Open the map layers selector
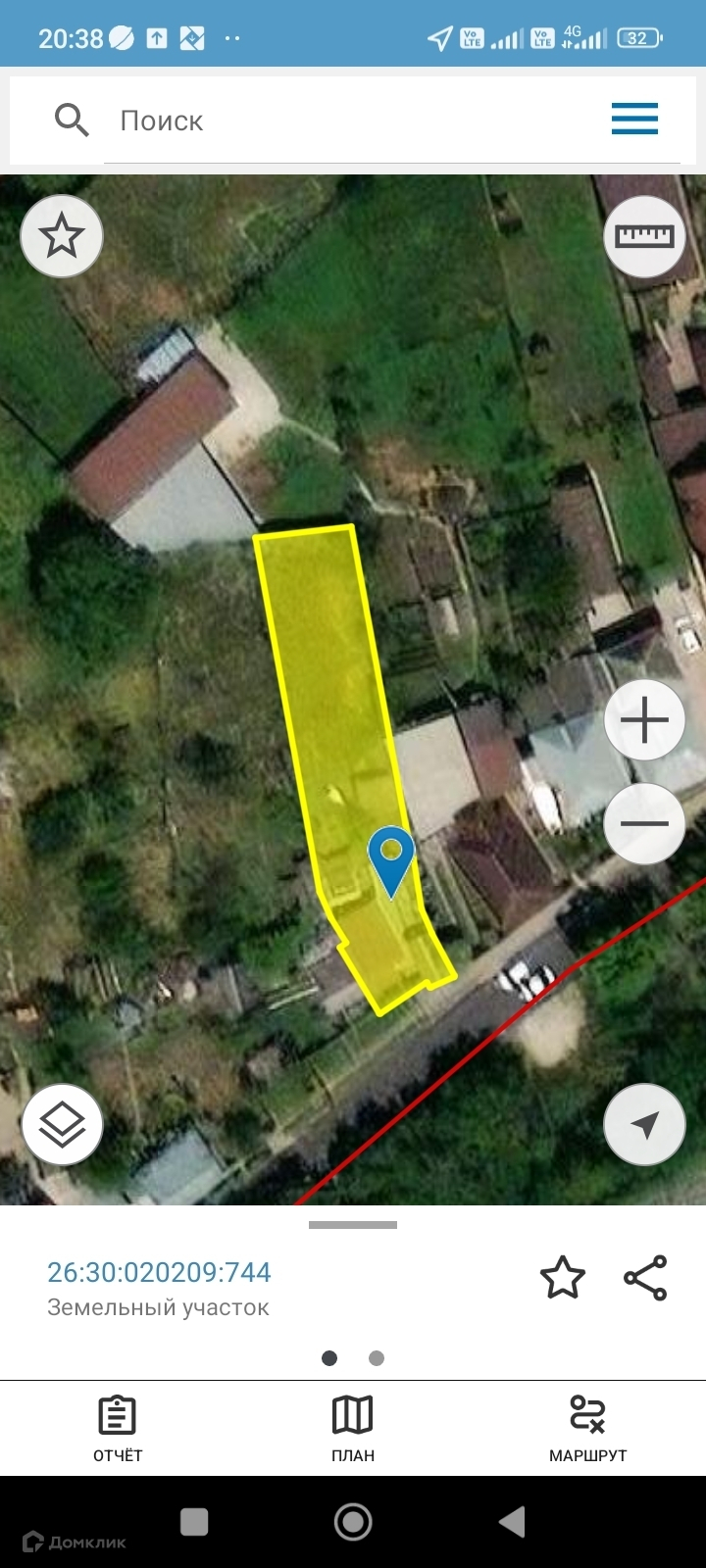The height and width of the screenshot is (1568, 706). click(62, 1124)
